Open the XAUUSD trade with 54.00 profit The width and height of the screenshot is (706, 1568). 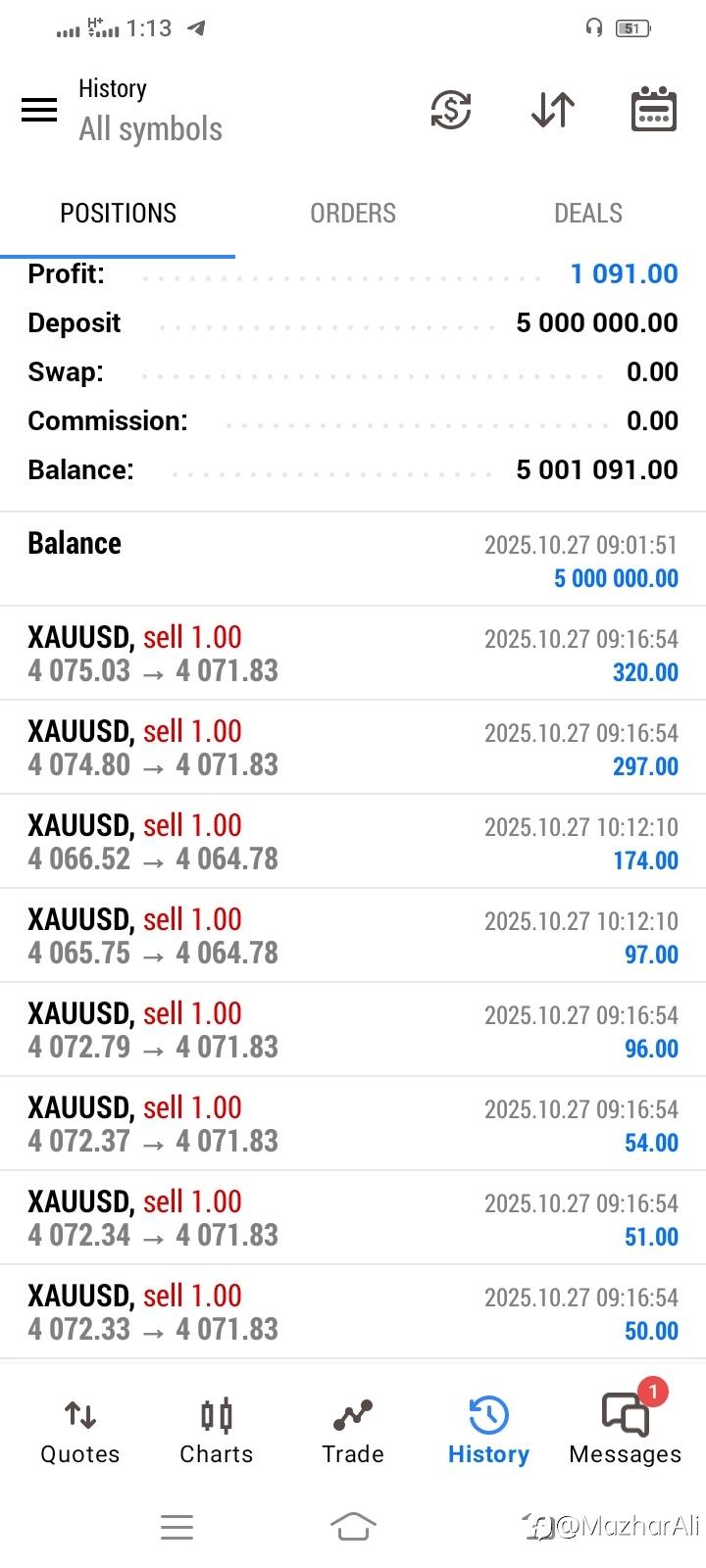click(353, 1124)
